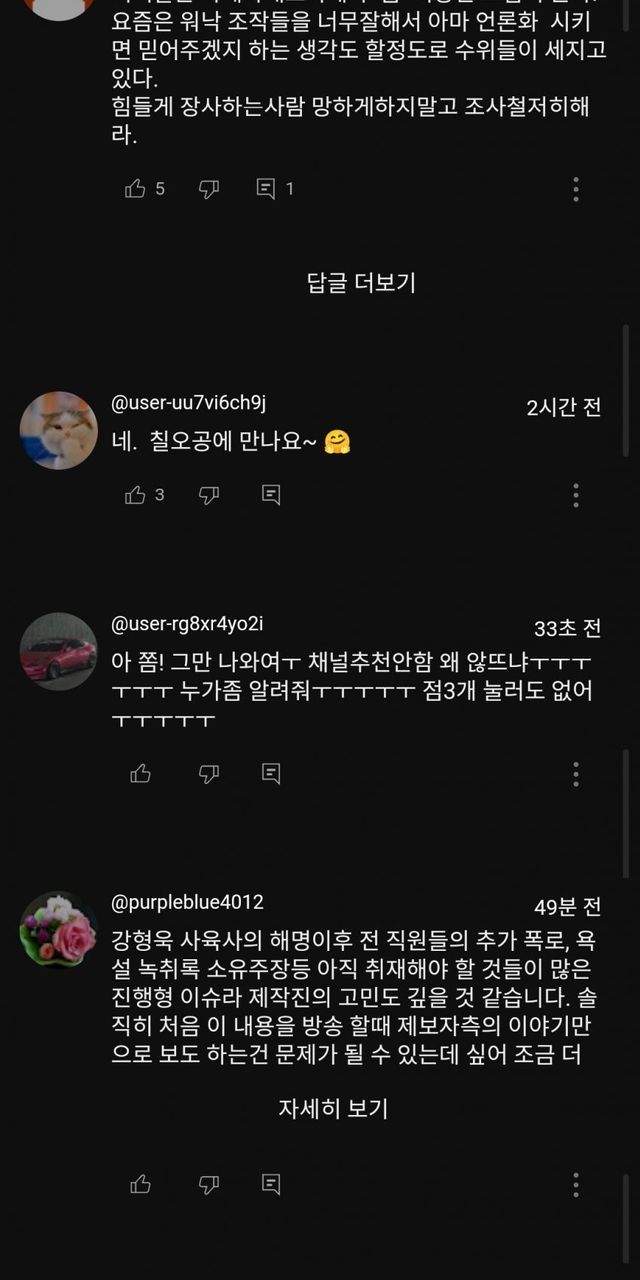This screenshot has height=1280, width=640.
Task: View @purpleblue4012's flower profile avatar
Action: pos(59,930)
